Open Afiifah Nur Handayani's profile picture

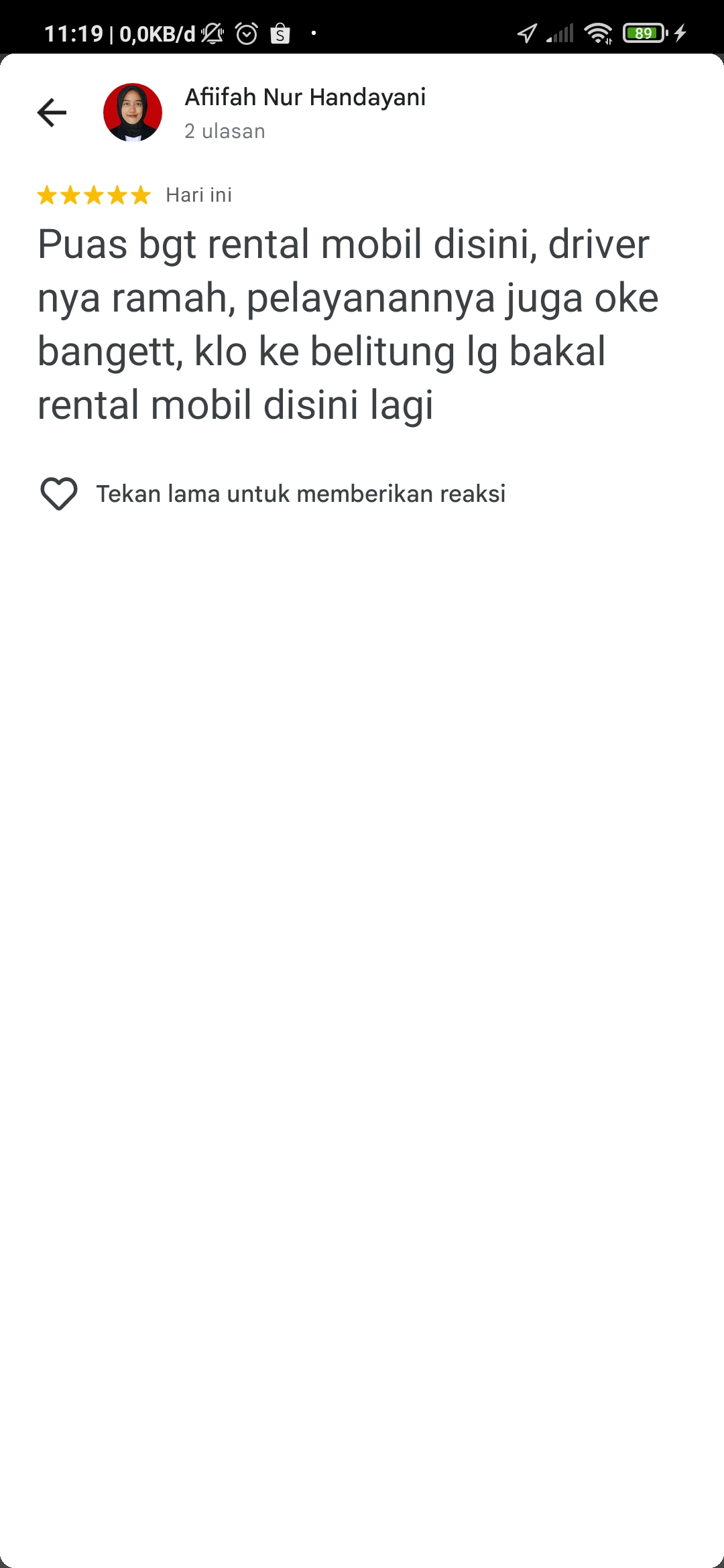133,113
